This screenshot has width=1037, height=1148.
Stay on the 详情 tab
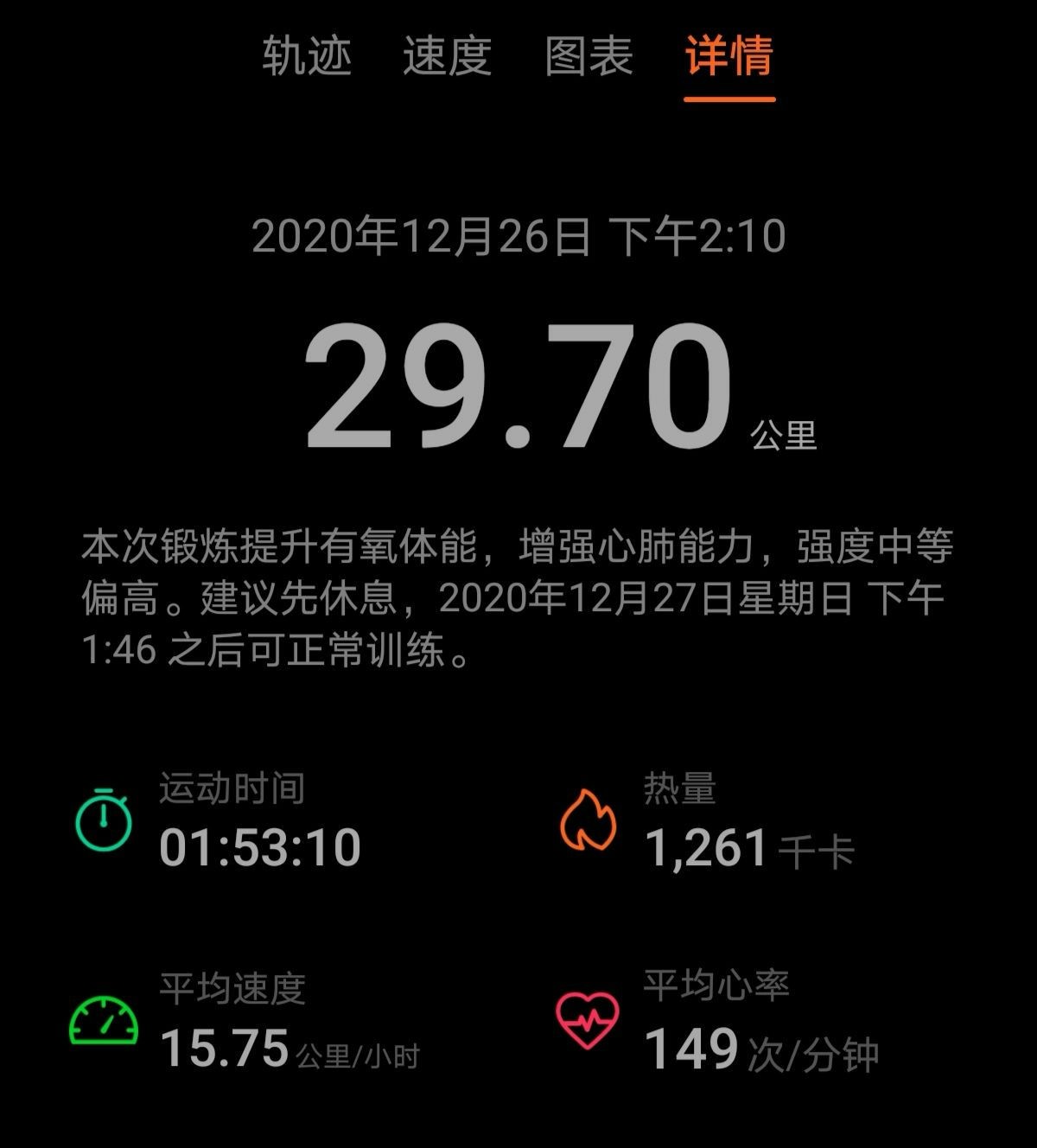pos(728,56)
